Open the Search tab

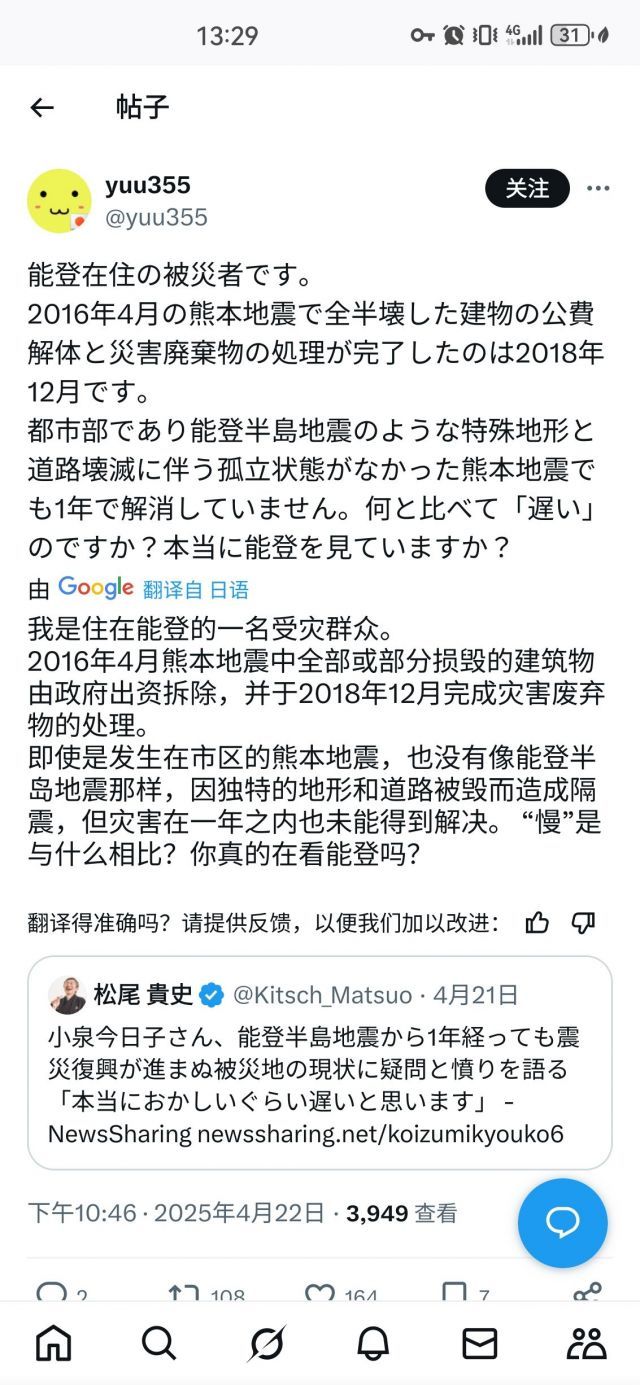159,1343
